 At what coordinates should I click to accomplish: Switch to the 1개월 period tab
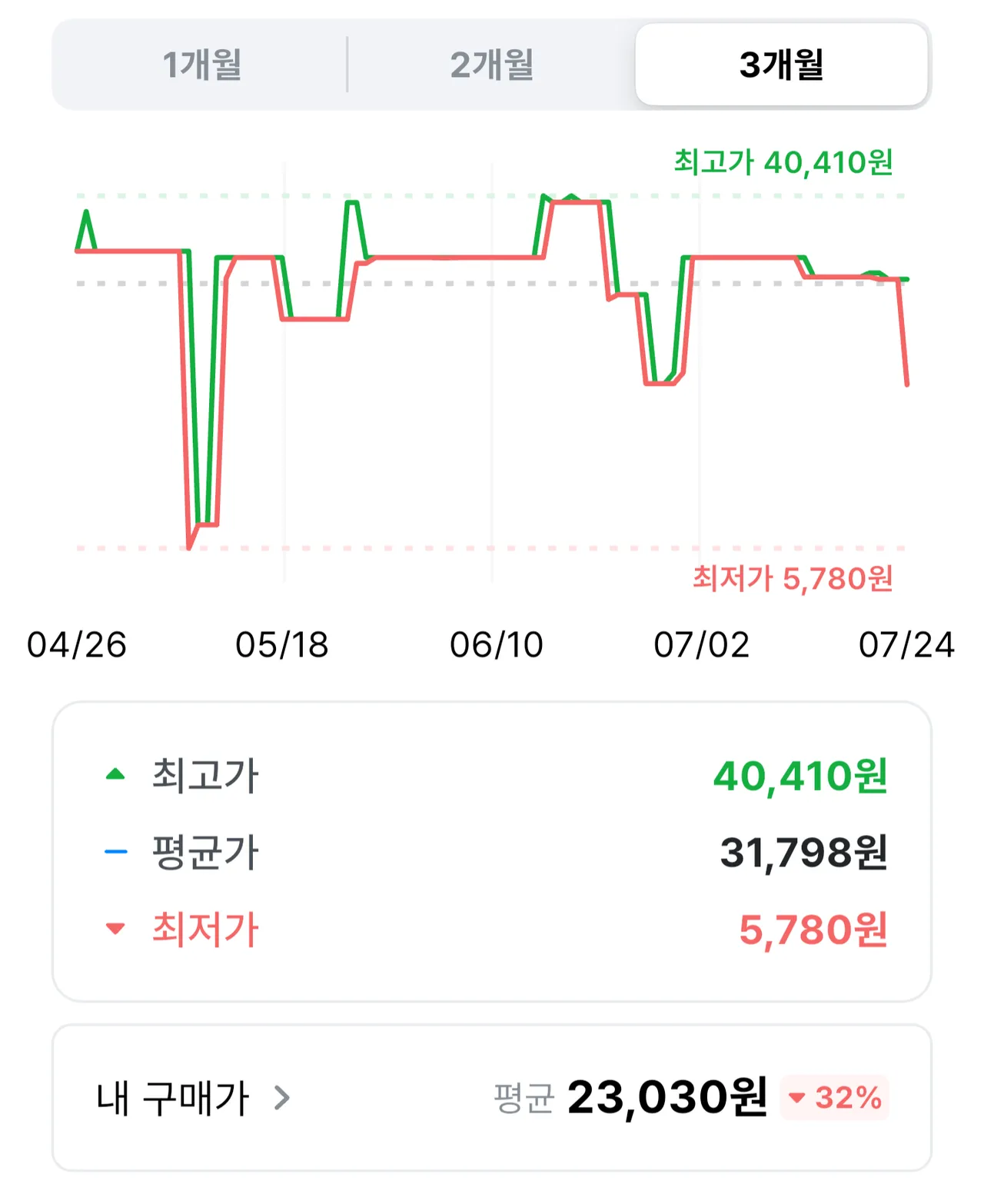(201, 65)
